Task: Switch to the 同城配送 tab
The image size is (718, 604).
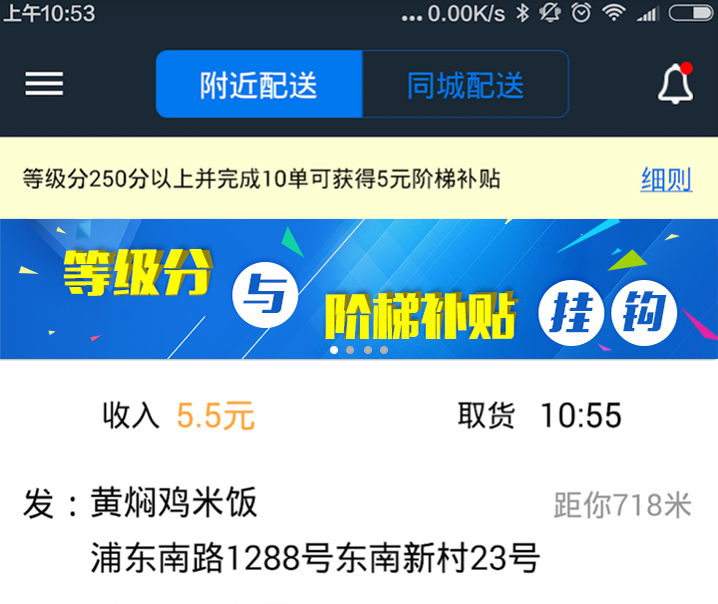Action: point(465,85)
